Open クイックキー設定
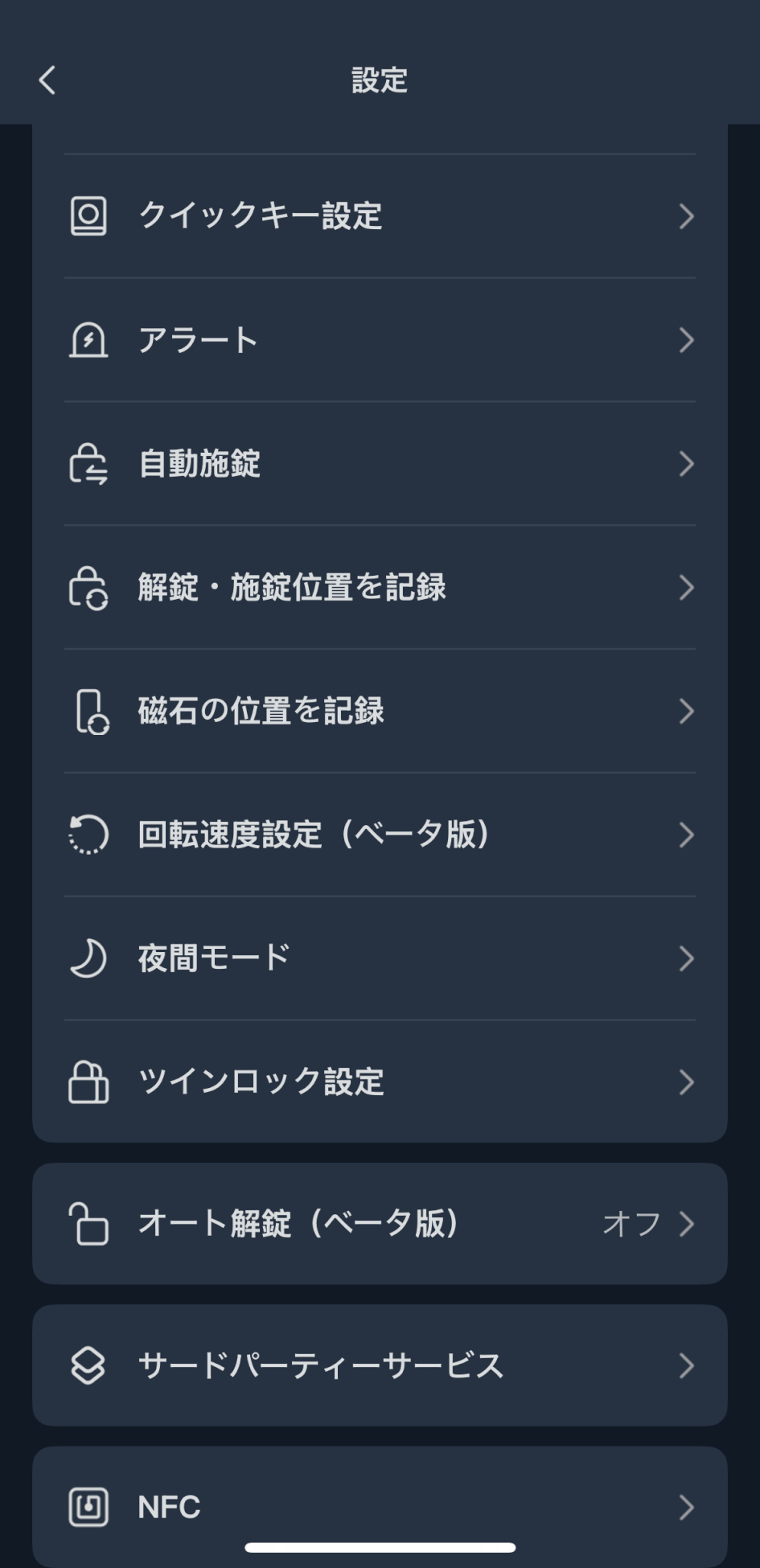The width and height of the screenshot is (760, 1568). click(380, 216)
